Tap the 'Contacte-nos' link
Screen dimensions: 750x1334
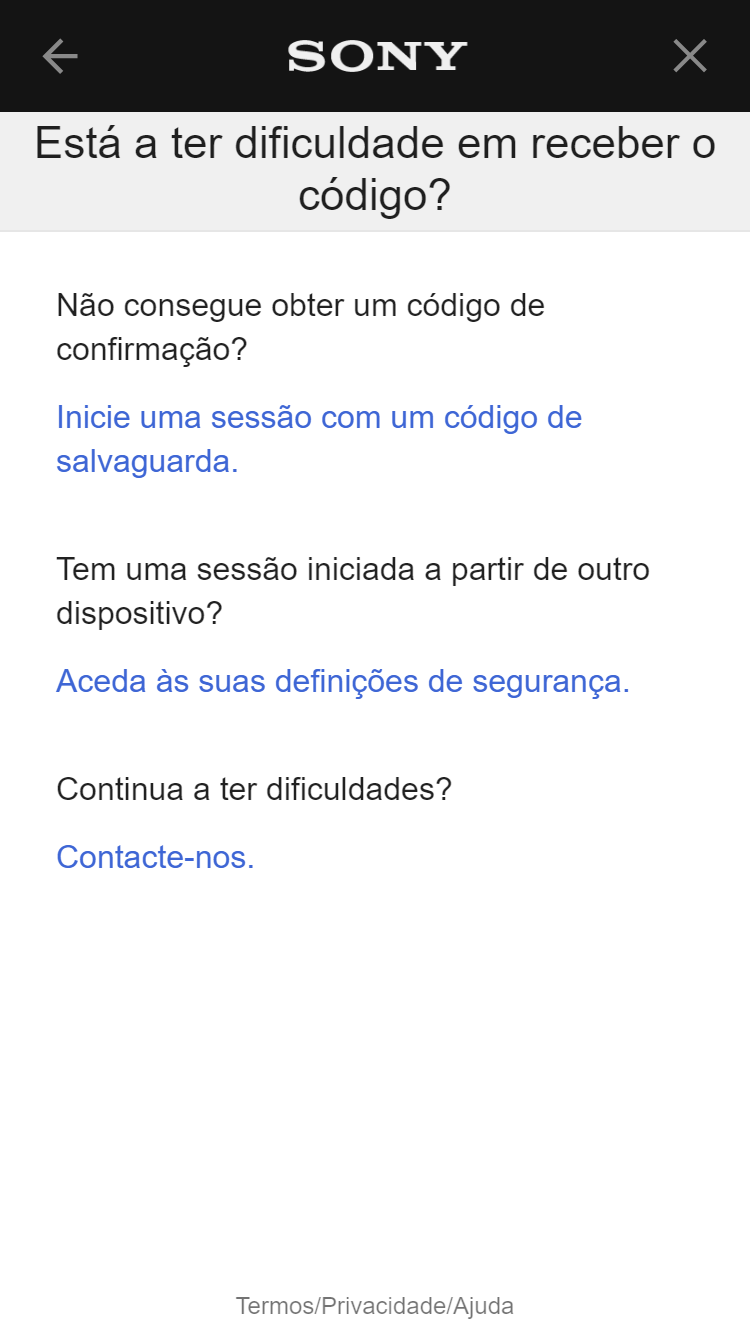tap(155, 857)
